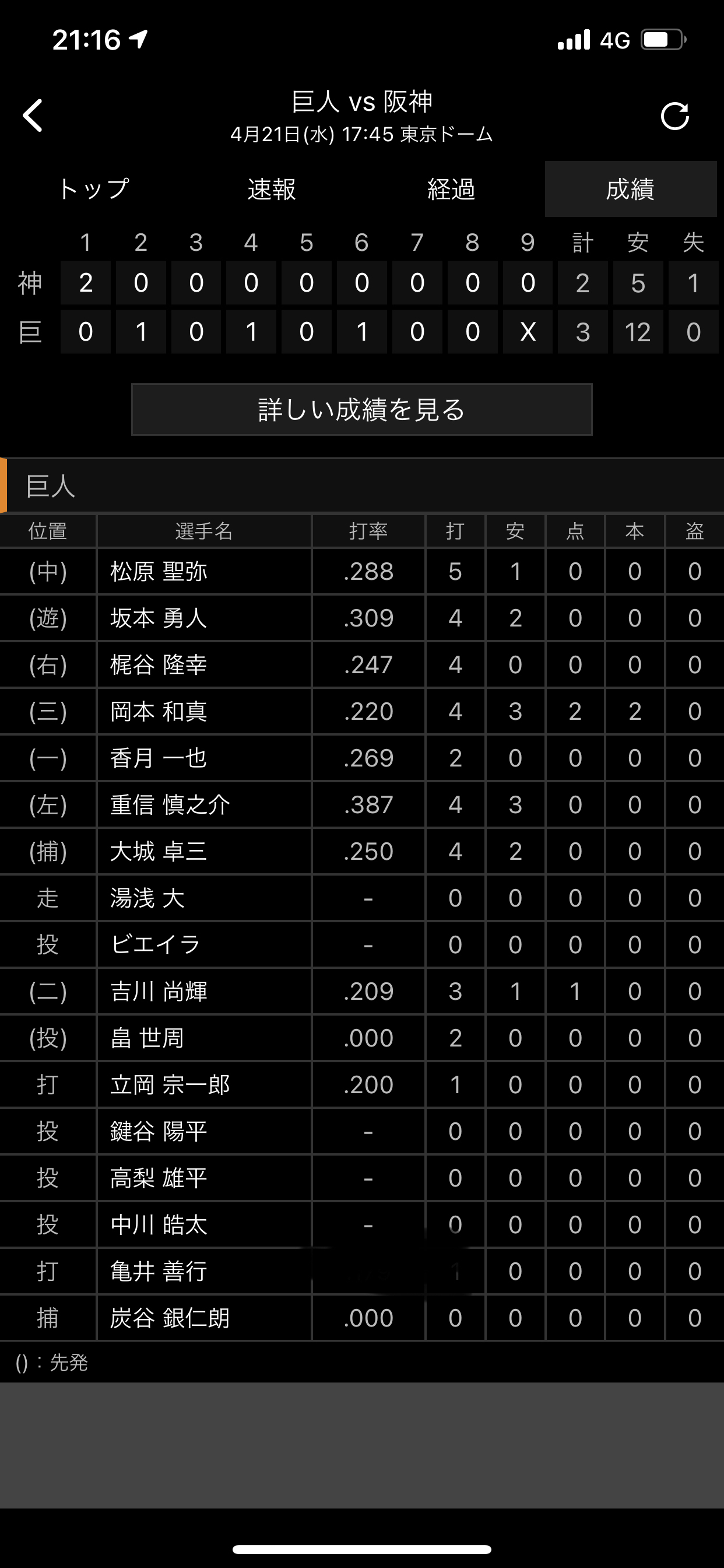Switch to the トップ tab
The height and width of the screenshot is (1568, 724).
pos(94,190)
